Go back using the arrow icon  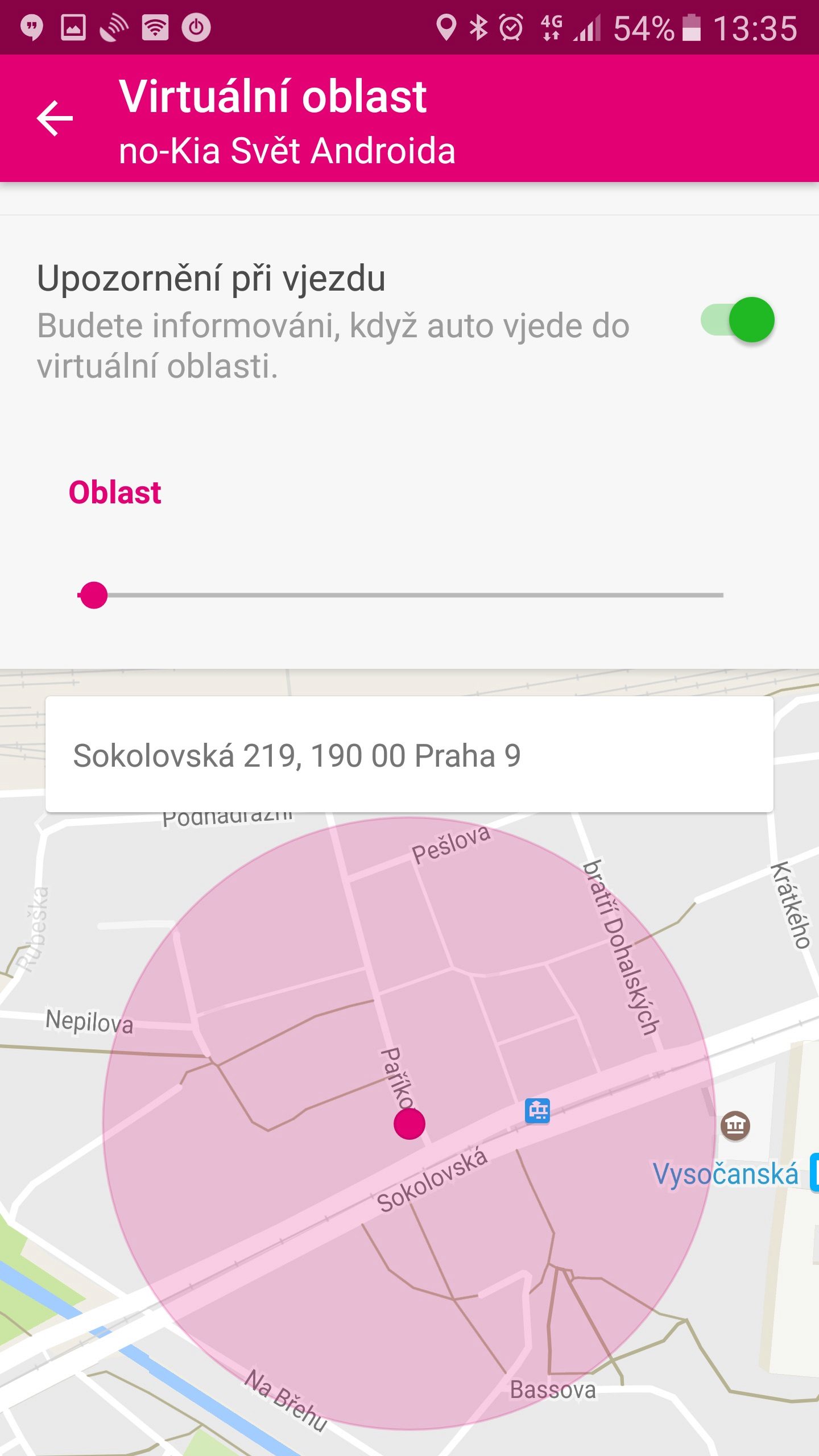tap(55, 118)
